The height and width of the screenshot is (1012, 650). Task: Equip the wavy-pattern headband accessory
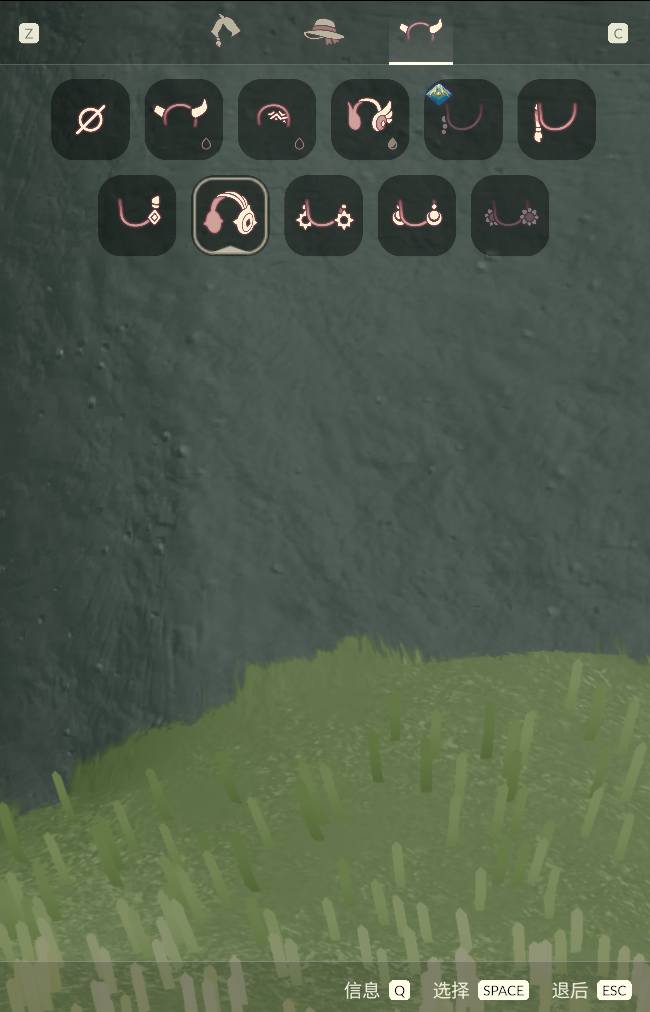tap(277, 120)
